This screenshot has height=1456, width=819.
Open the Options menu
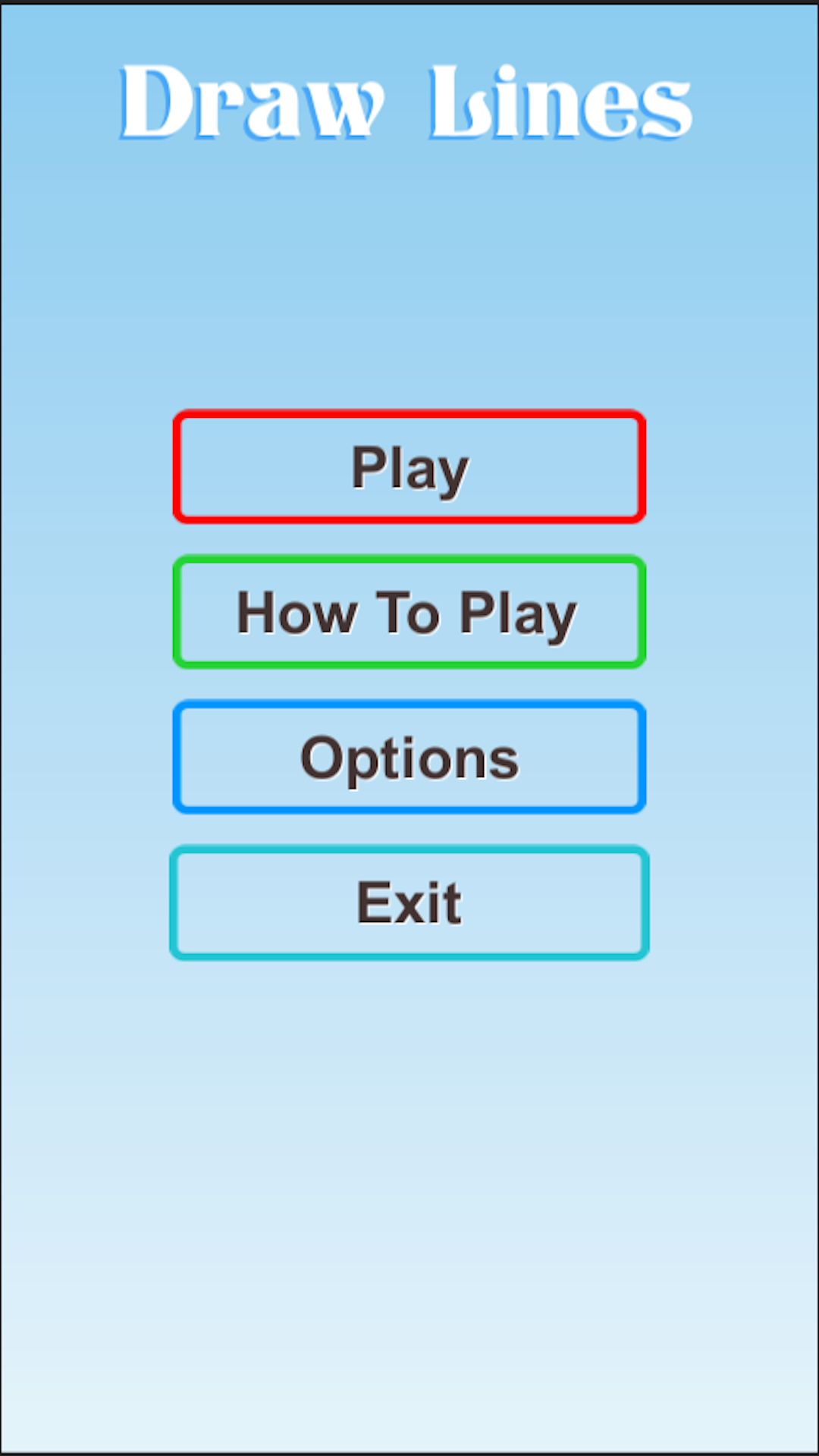click(409, 758)
